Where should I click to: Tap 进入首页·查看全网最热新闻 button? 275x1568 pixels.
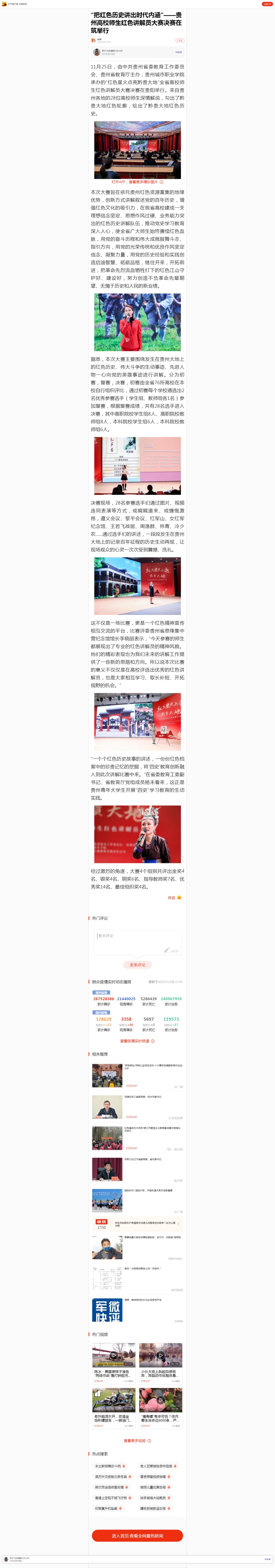coord(137,1536)
